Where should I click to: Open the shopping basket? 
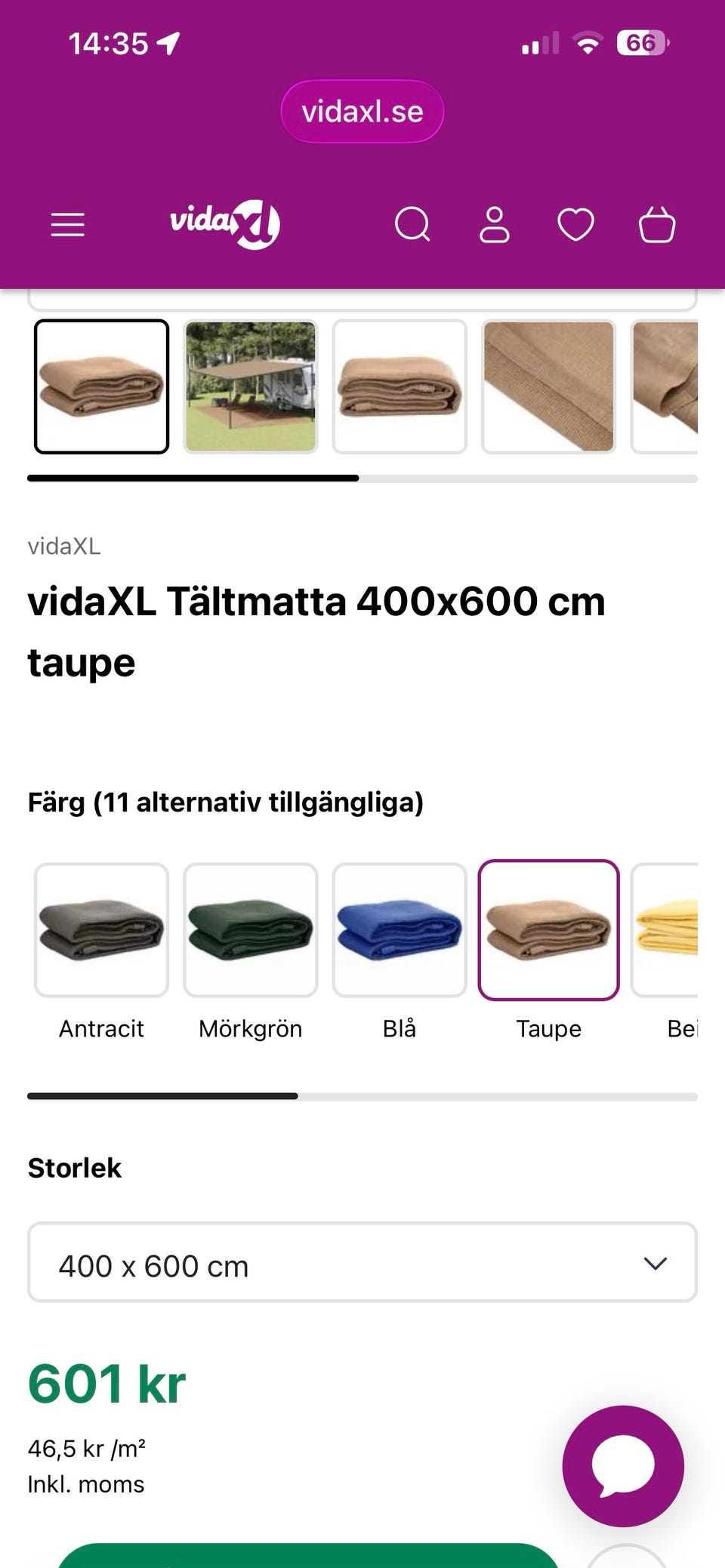point(657,224)
